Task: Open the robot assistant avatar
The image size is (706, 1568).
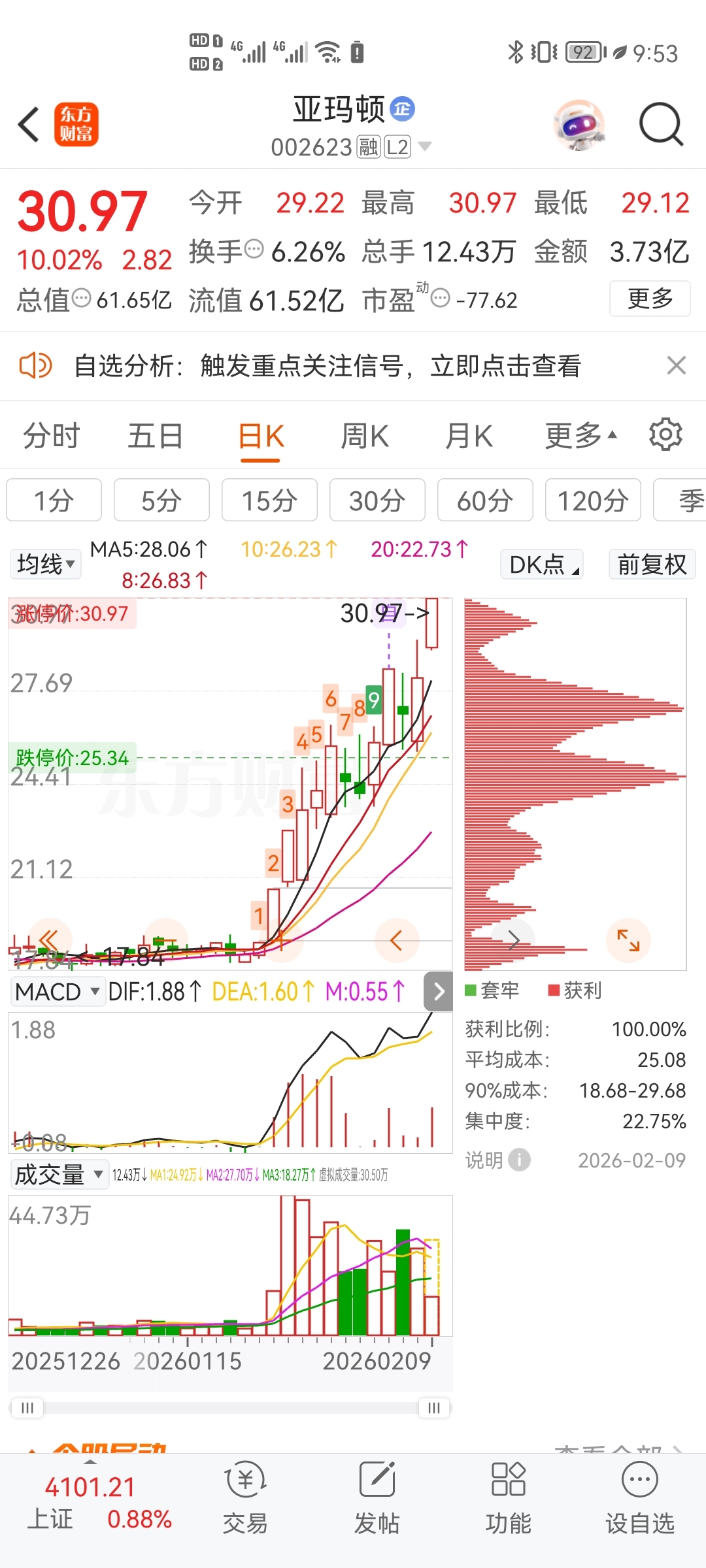Action: pyautogui.click(x=579, y=124)
